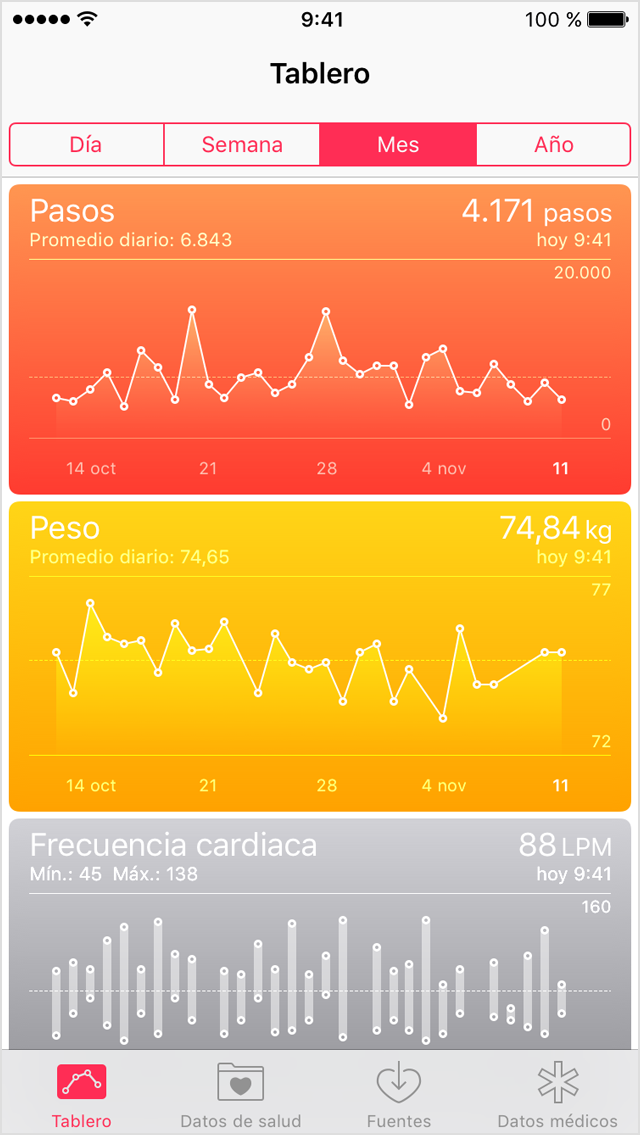Viewport: 640px width, 1136px height.
Task: Open the Peso chart card
Action: pyautogui.click(x=320, y=656)
